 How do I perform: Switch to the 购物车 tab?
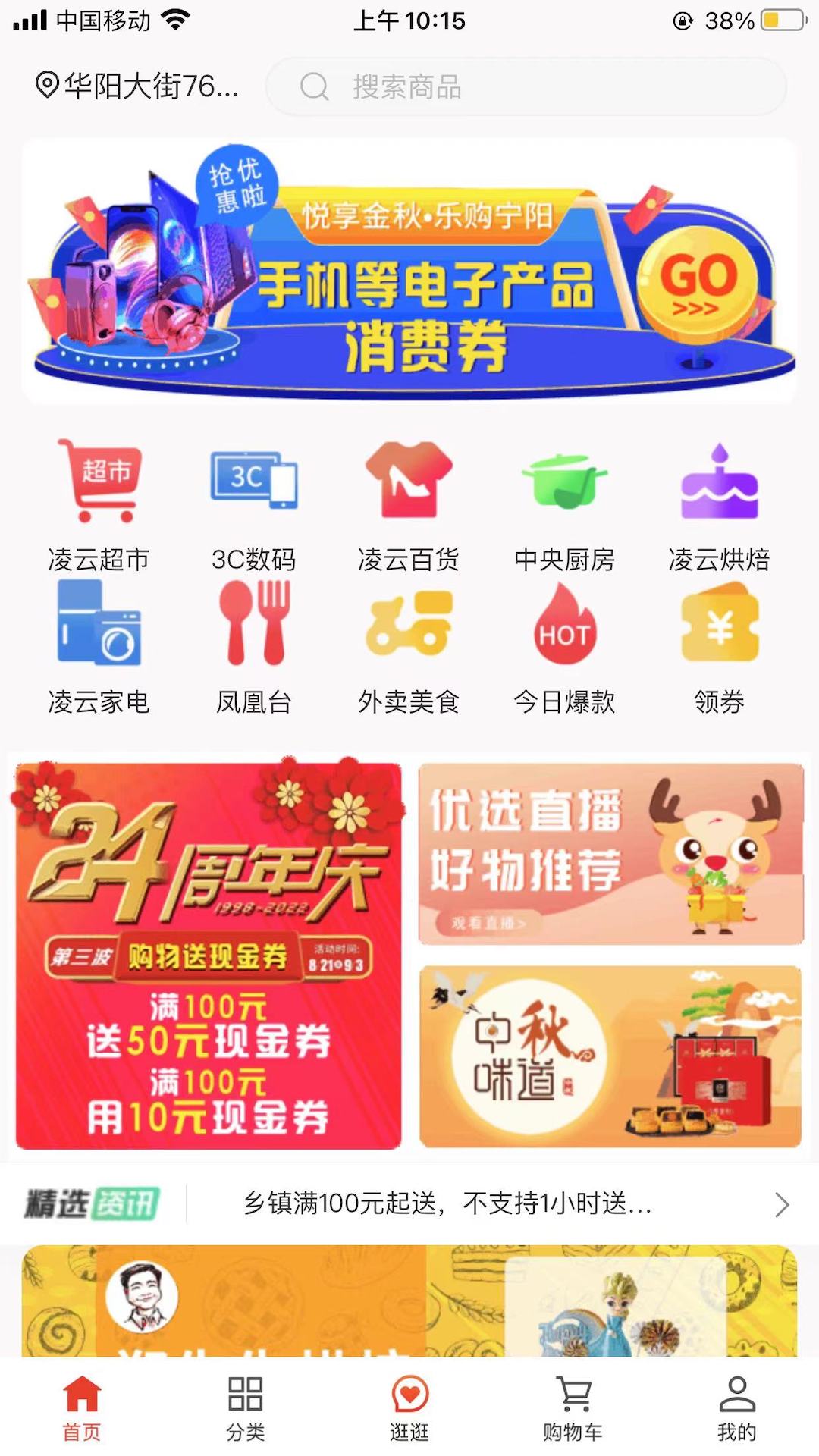tap(573, 1409)
